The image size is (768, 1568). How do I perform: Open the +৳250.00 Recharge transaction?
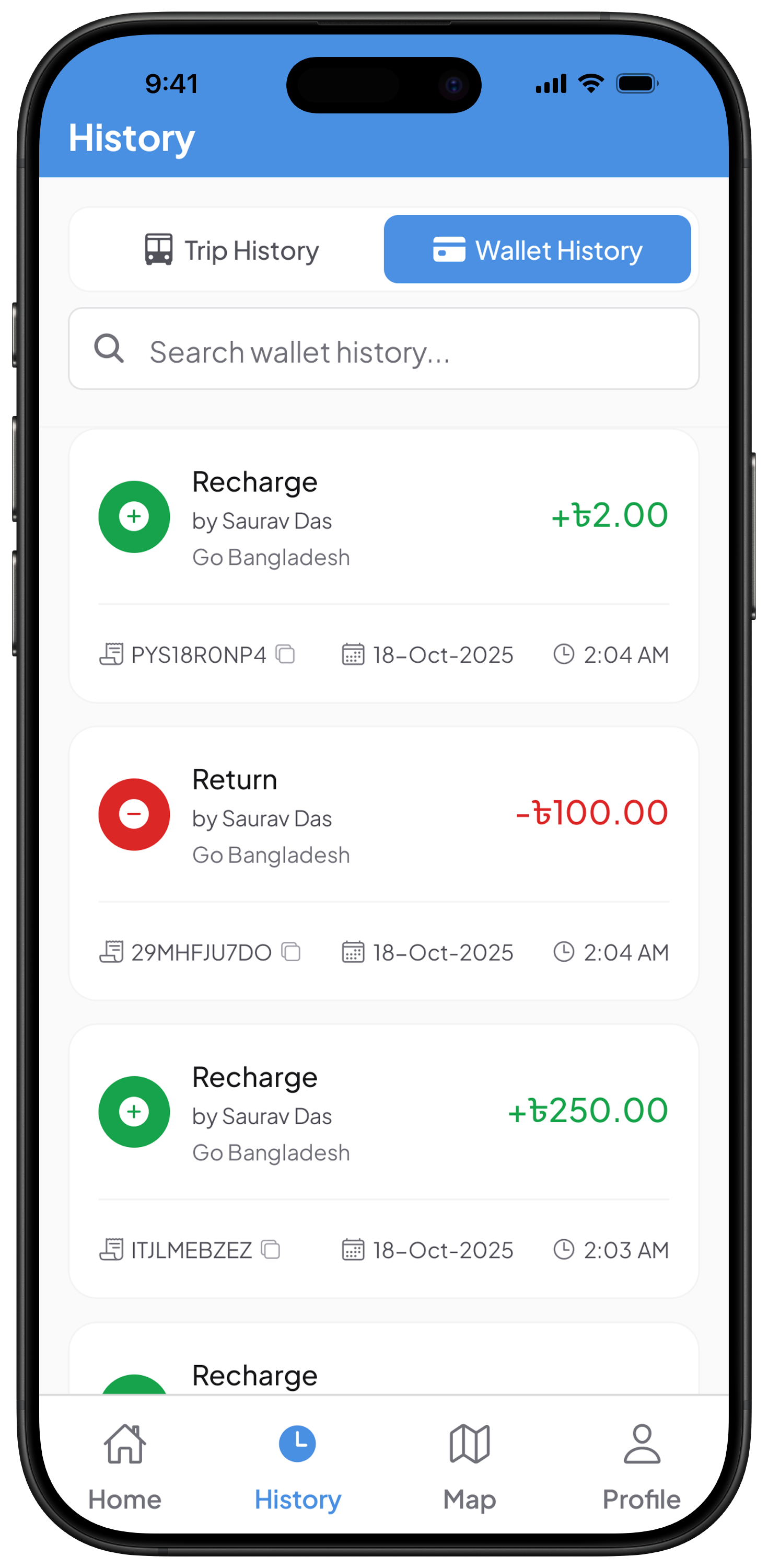coord(383,1113)
